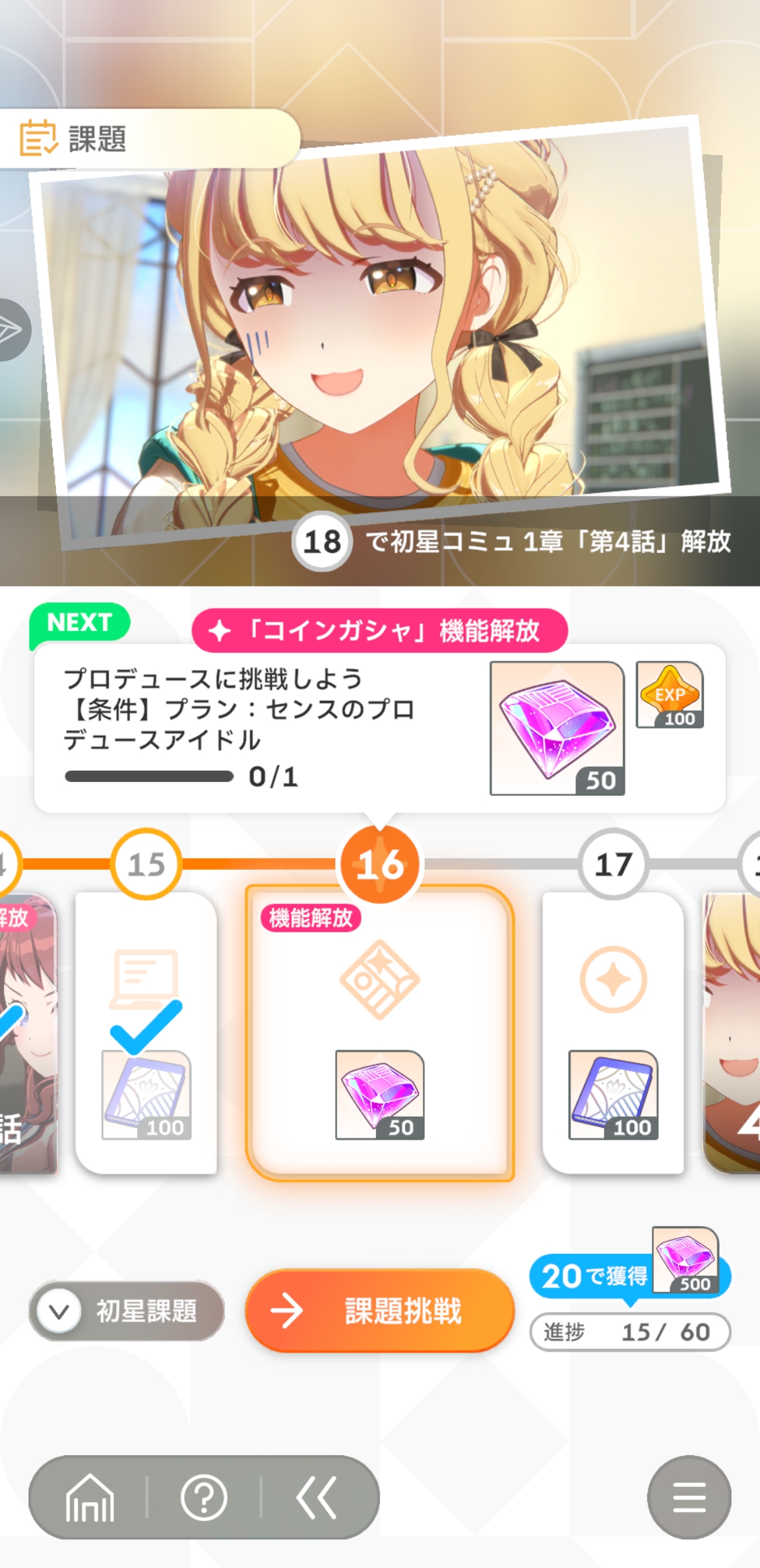Tap the left arrow tab at screen edge
Screen dimensions: 760x1568
pyautogui.click(x=12, y=329)
